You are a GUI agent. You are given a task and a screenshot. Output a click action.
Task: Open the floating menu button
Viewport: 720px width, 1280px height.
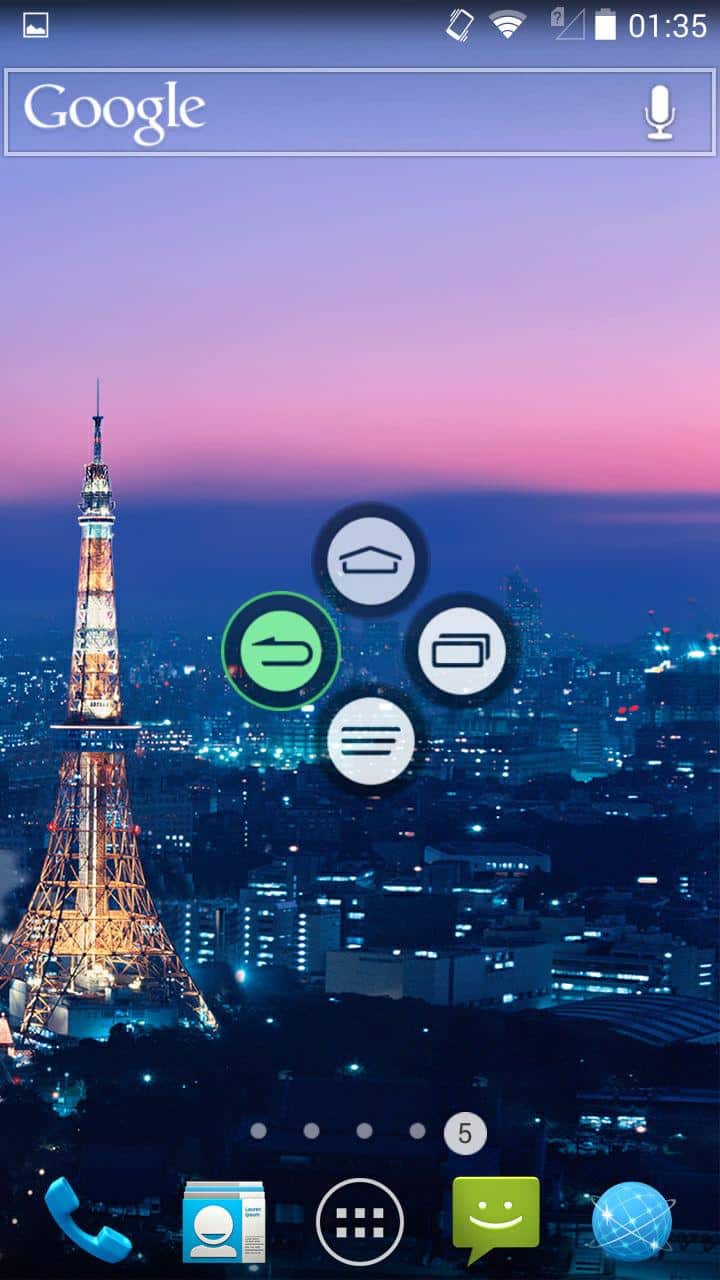(x=371, y=741)
